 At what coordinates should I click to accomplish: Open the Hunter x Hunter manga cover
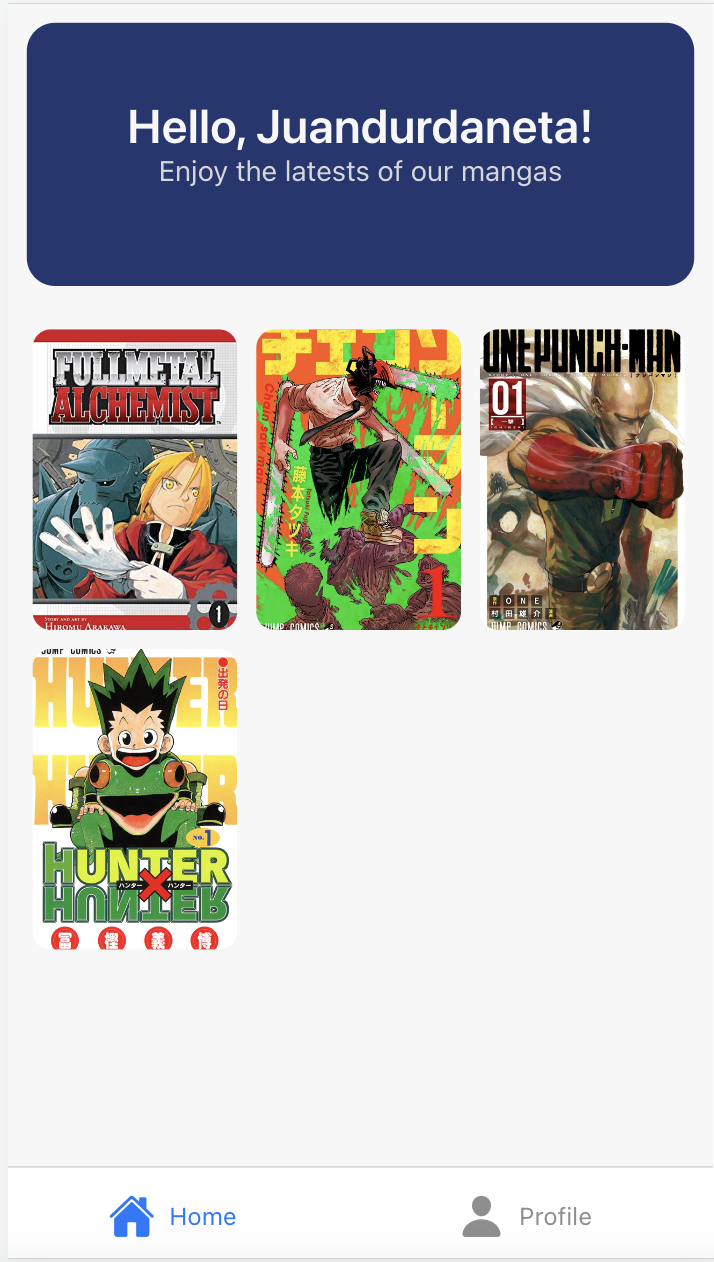pyautogui.click(x=135, y=800)
